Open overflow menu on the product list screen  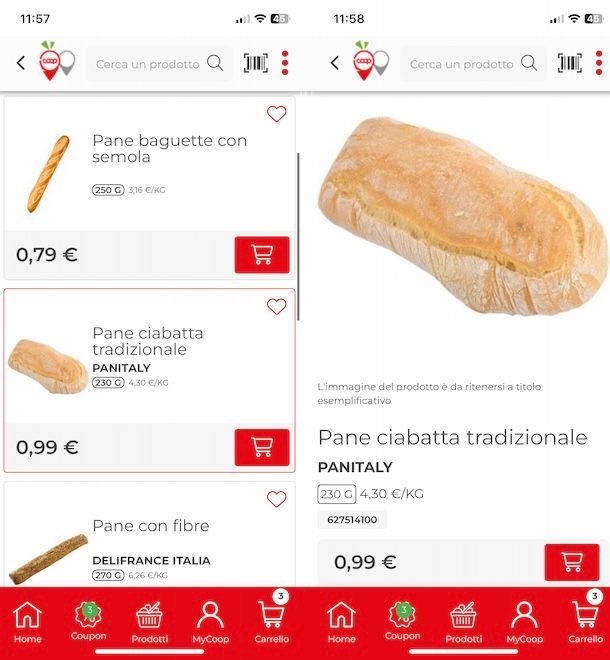pyautogui.click(x=285, y=63)
